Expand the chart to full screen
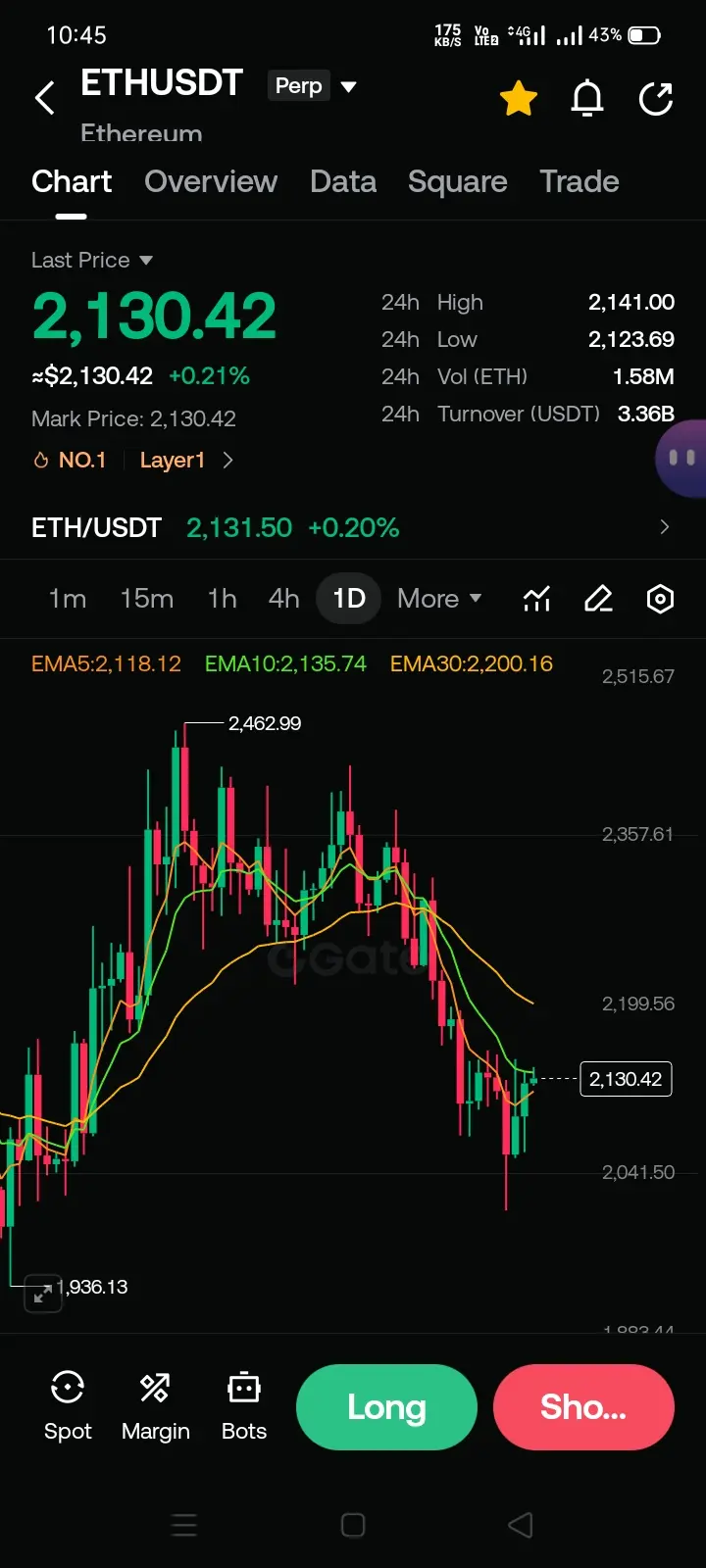Viewport: 706px width, 1568px height. point(42,1294)
